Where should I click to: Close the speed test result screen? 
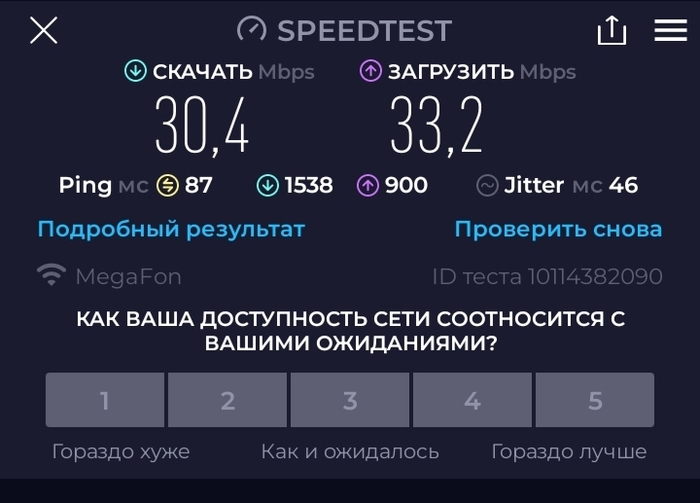point(43,30)
